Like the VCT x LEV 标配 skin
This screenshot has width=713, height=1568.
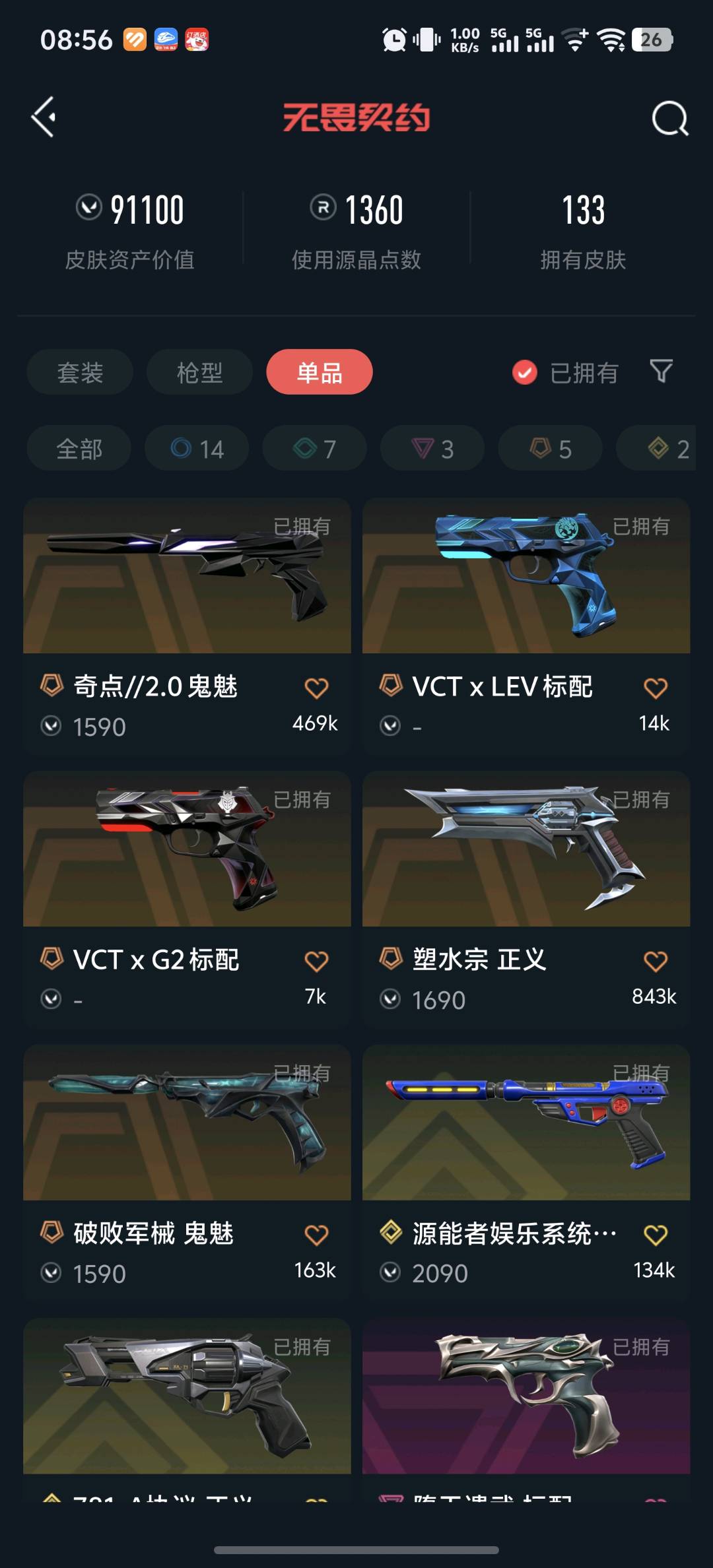coord(655,688)
